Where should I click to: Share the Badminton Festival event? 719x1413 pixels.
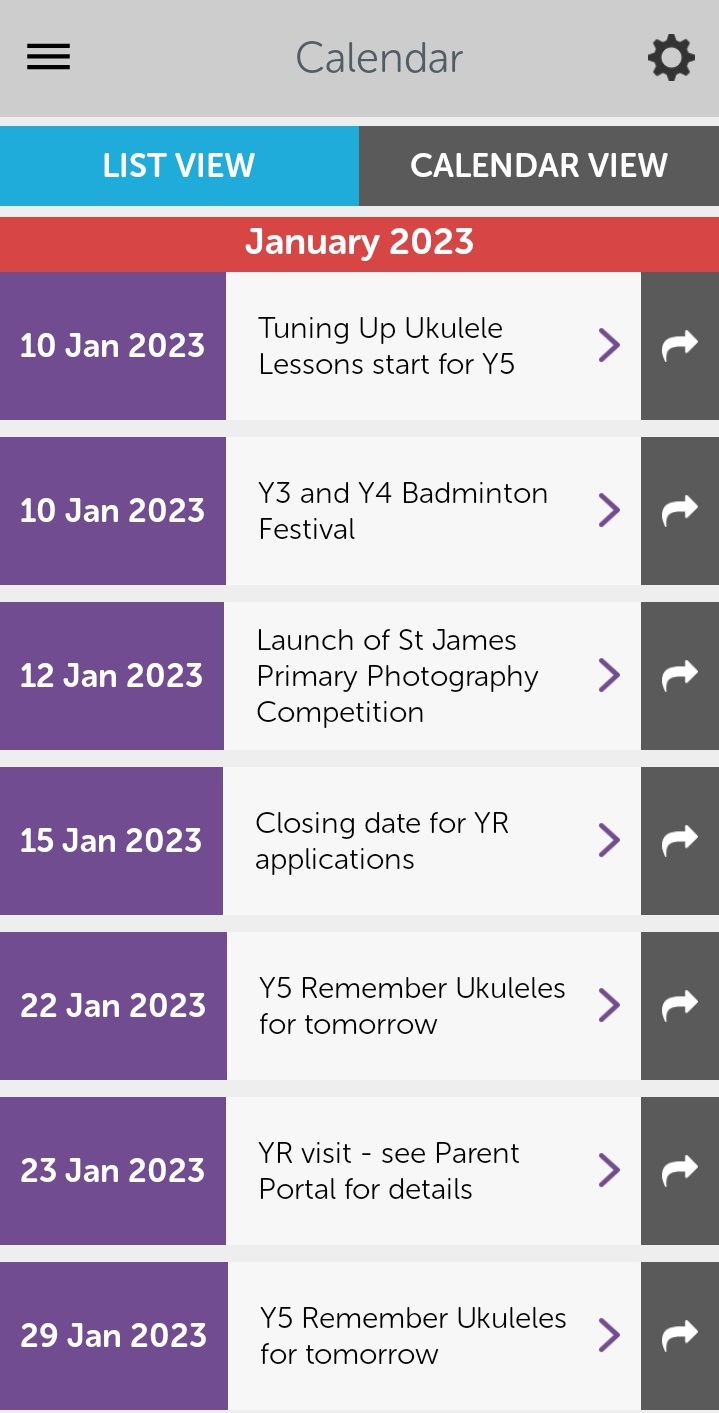680,511
